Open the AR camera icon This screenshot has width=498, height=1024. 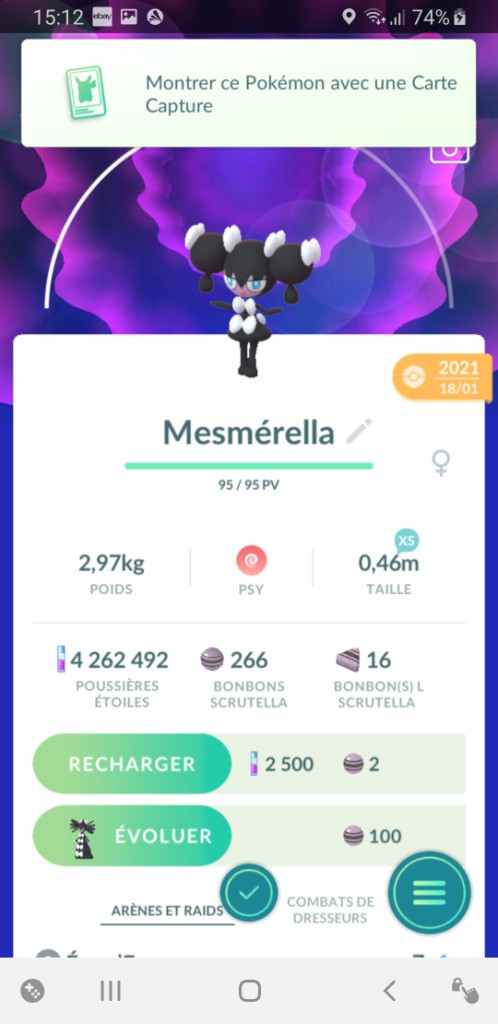pos(450,153)
